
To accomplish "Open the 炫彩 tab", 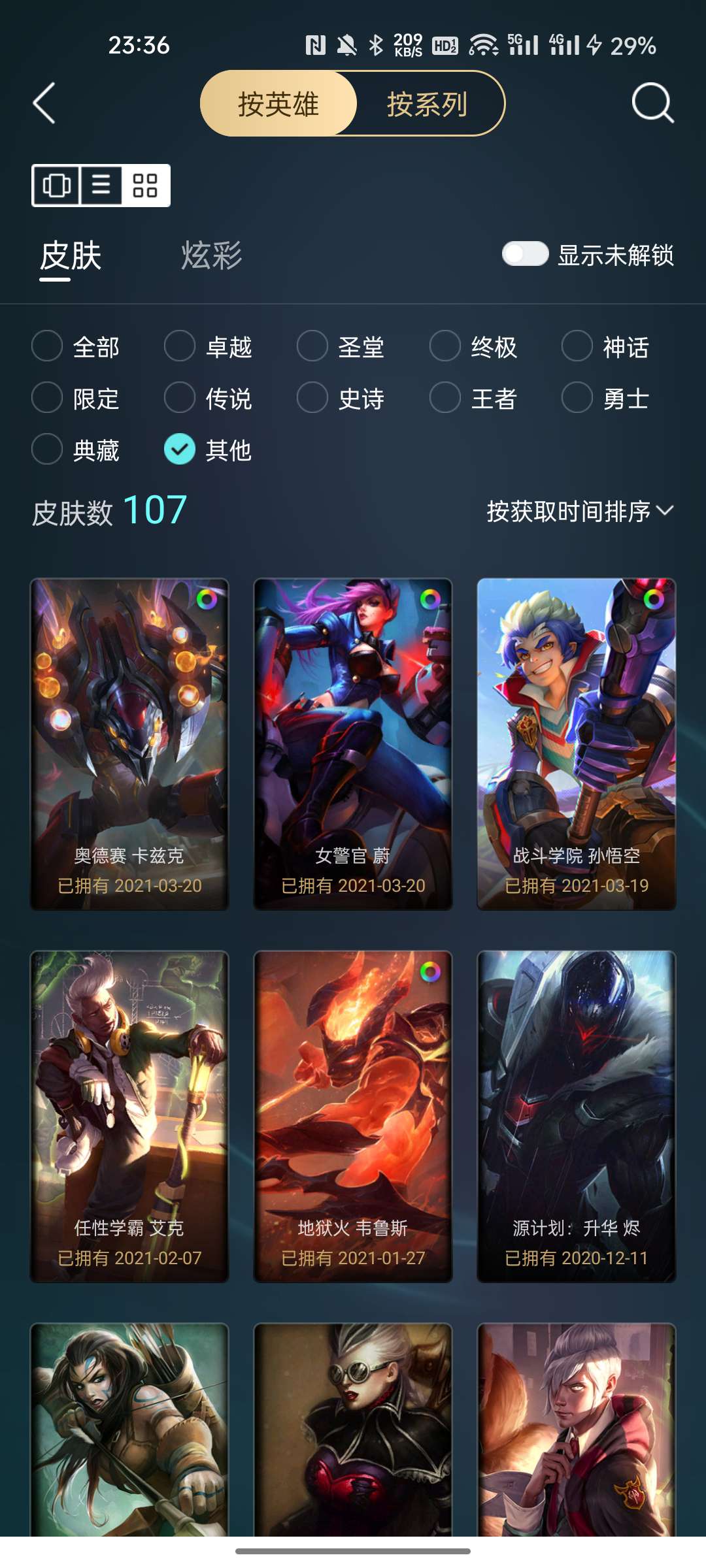I will (212, 255).
